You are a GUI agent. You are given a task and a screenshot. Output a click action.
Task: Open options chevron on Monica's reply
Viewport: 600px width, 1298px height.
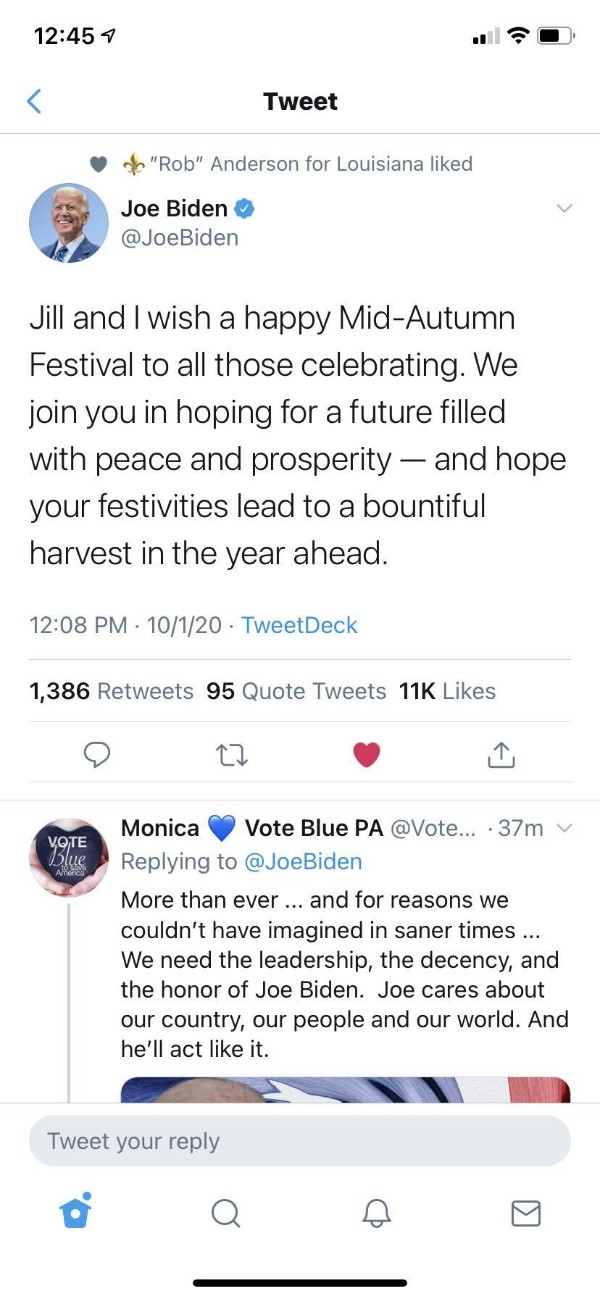(564, 828)
